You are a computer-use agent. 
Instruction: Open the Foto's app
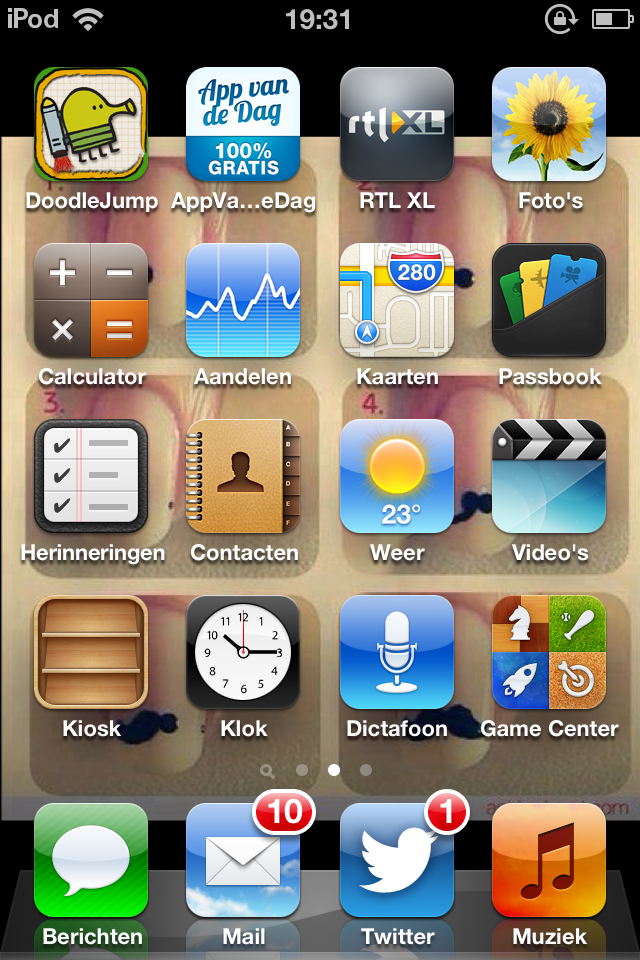[549, 125]
